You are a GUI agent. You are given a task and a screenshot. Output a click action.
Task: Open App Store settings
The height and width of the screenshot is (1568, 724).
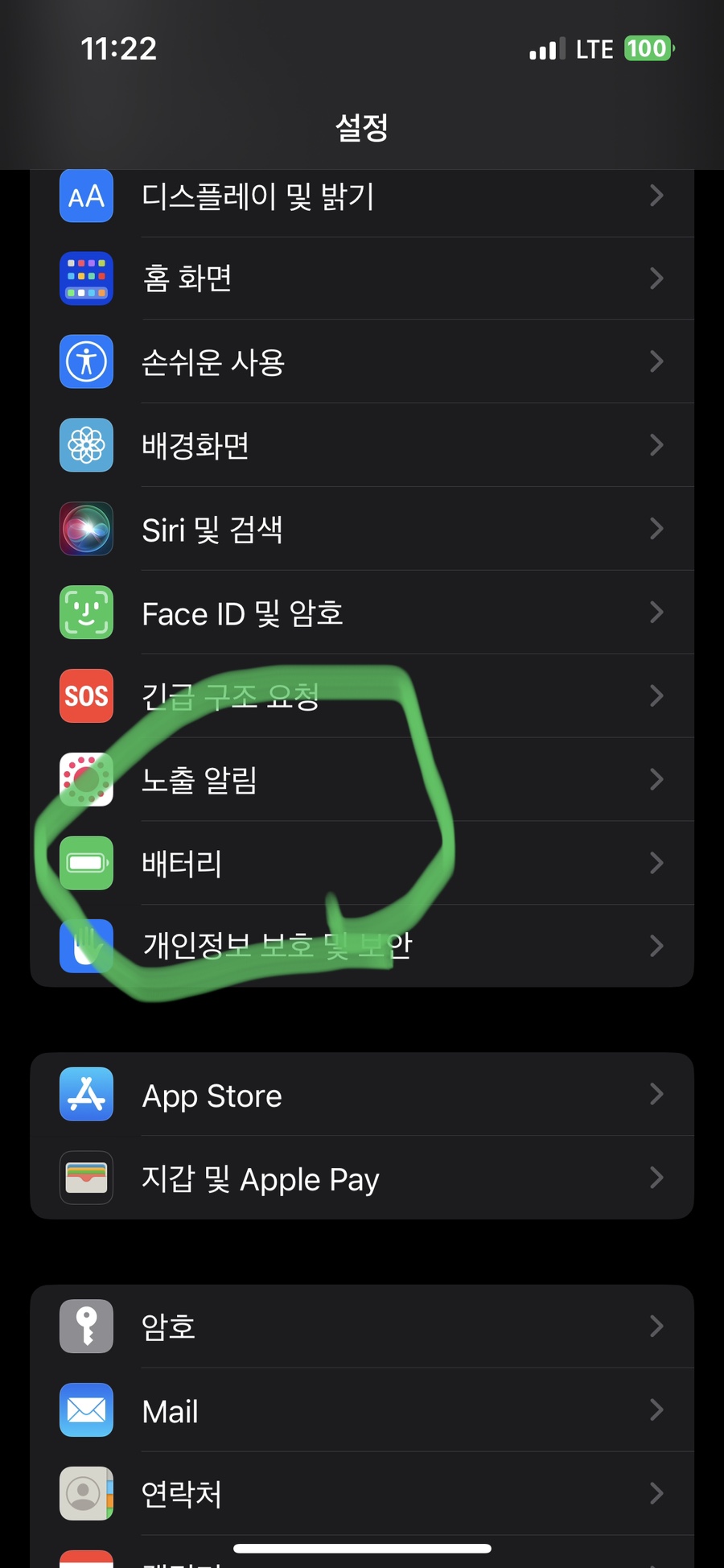[212, 1096]
